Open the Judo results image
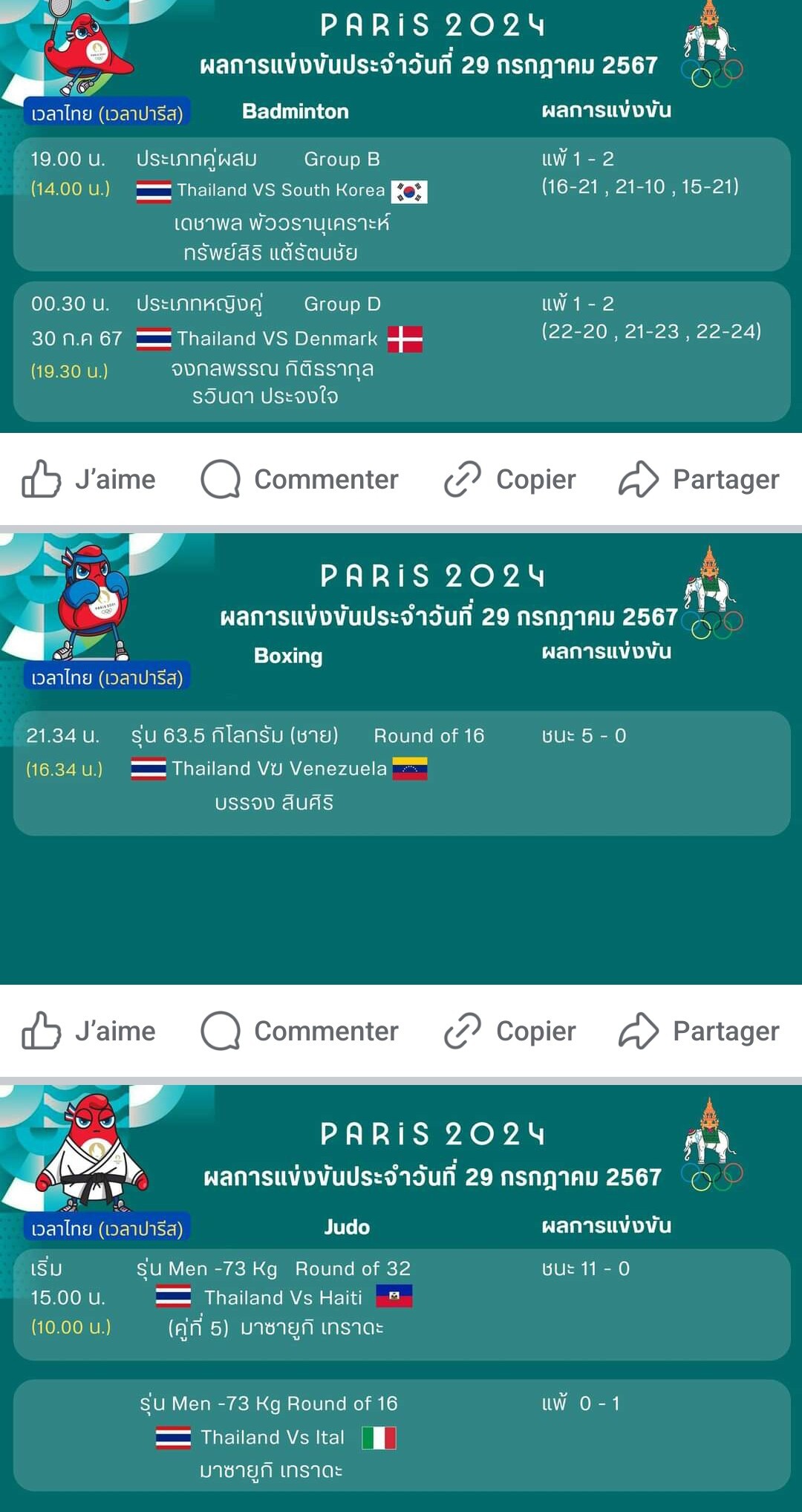This screenshot has height=1512, width=802. pos(401,1300)
